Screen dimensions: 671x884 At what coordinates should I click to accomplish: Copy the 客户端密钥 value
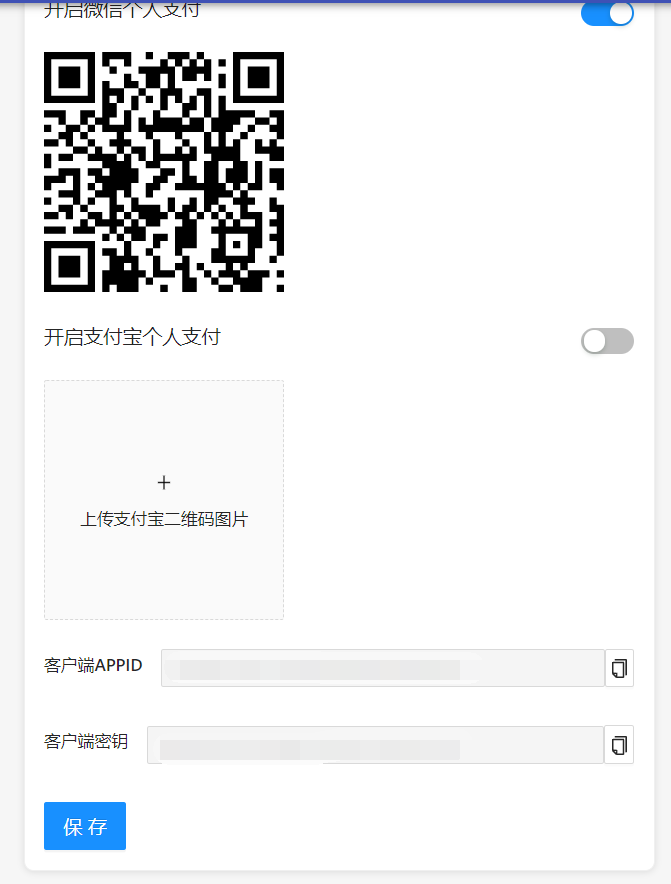(x=619, y=745)
